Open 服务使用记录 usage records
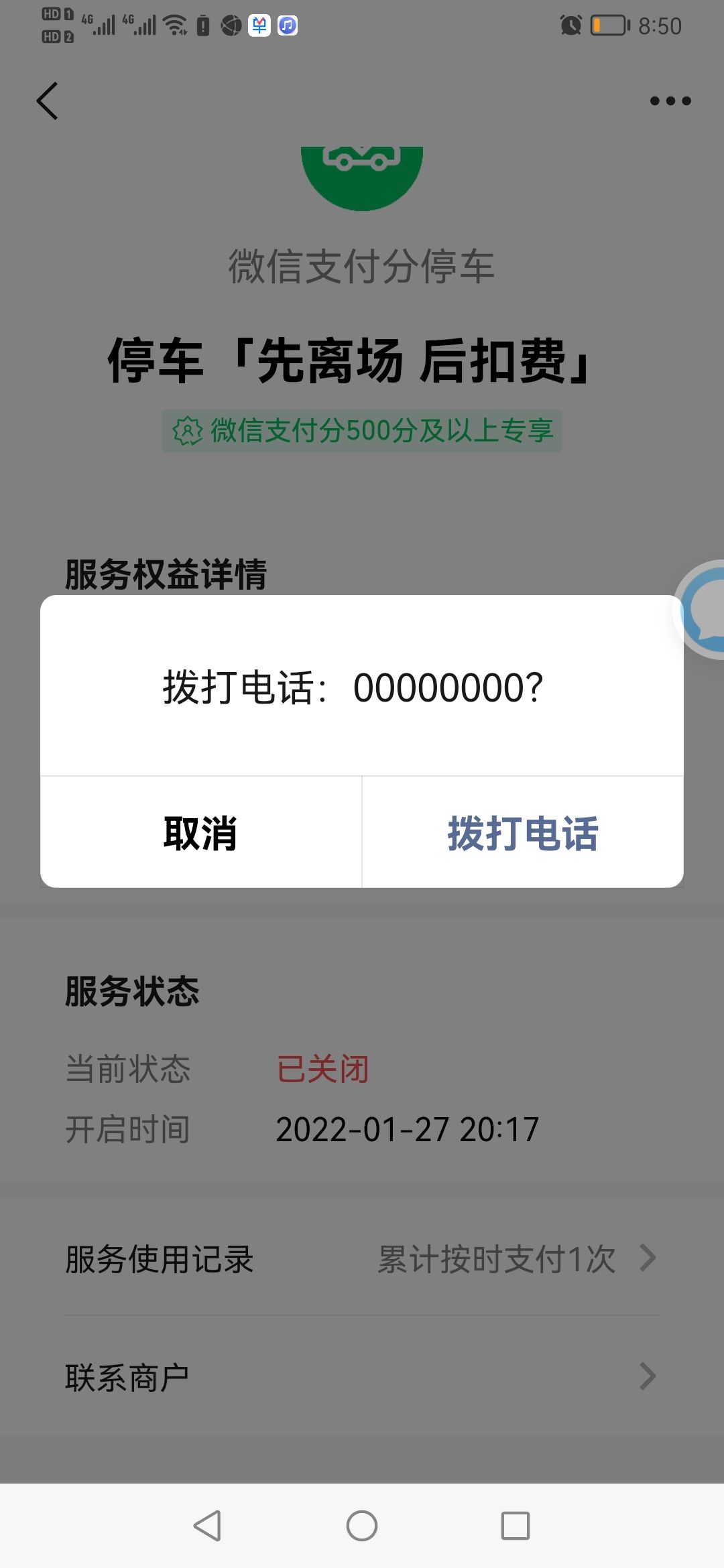Screen dimensions: 724x1568 (362, 1259)
